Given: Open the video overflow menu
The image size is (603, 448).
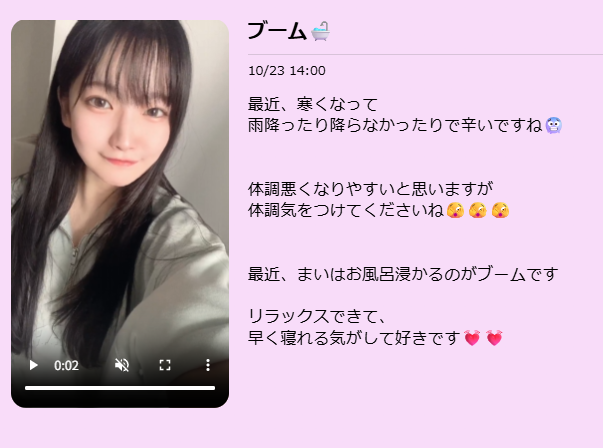Looking at the screenshot, I should (x=208, y=365).
